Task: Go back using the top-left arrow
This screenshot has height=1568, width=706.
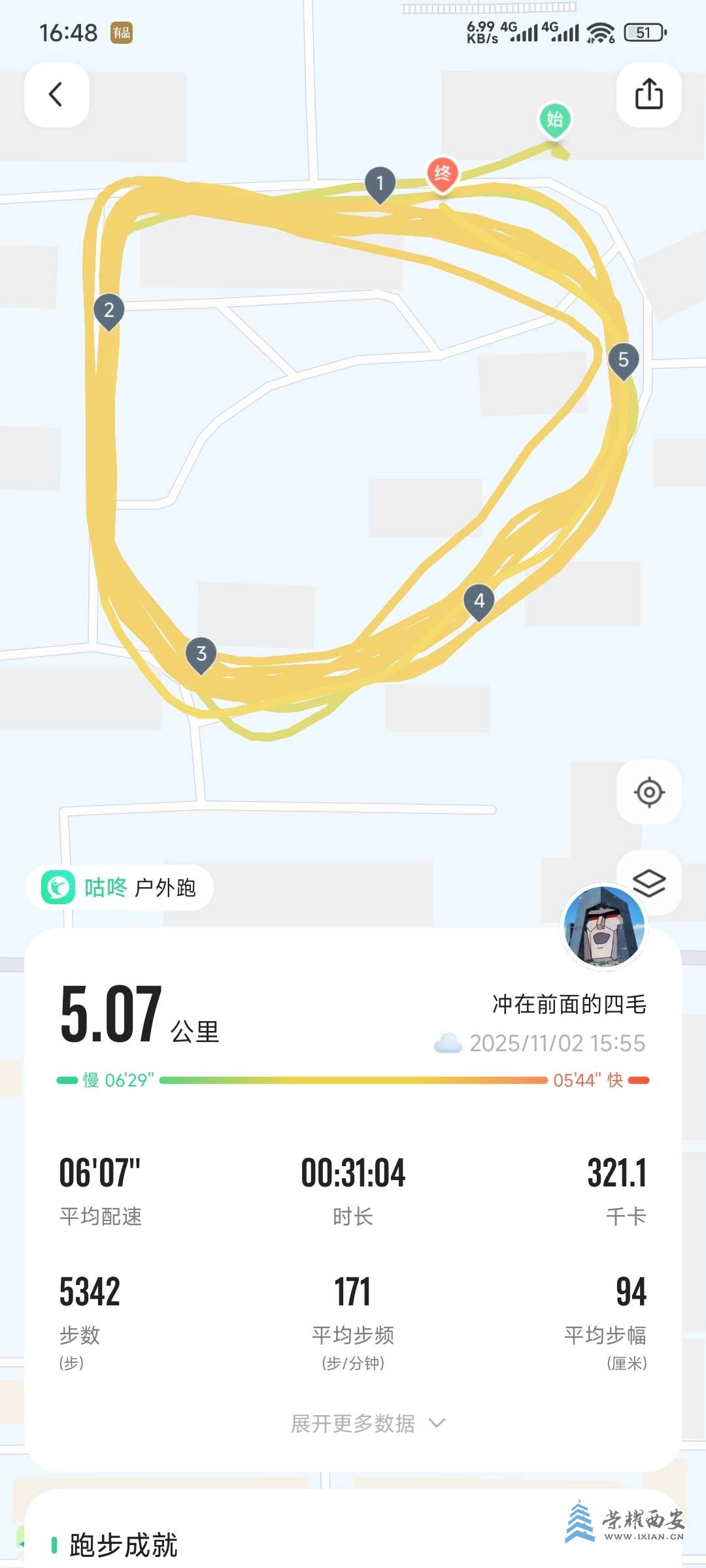Action: click(56, 95)
